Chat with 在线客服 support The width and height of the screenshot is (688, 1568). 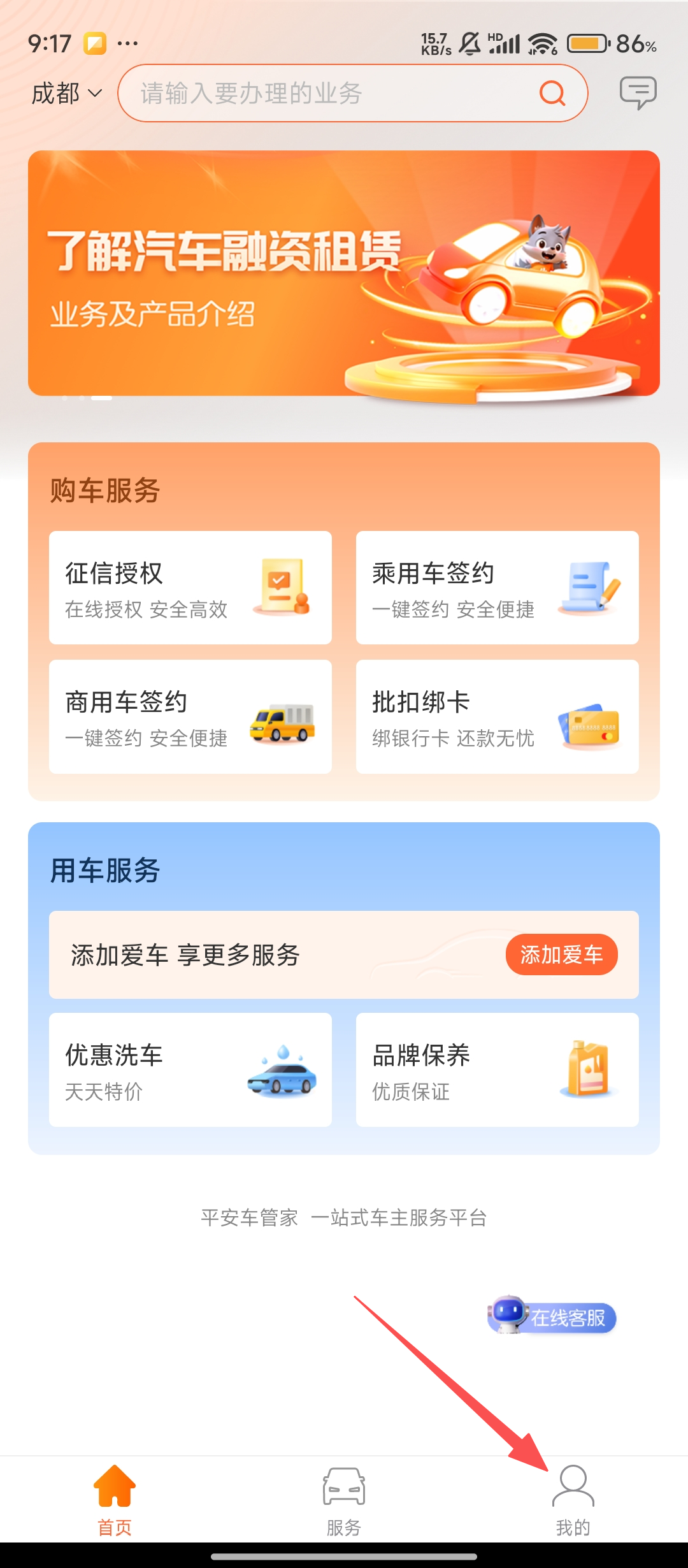pos(552,1317)
